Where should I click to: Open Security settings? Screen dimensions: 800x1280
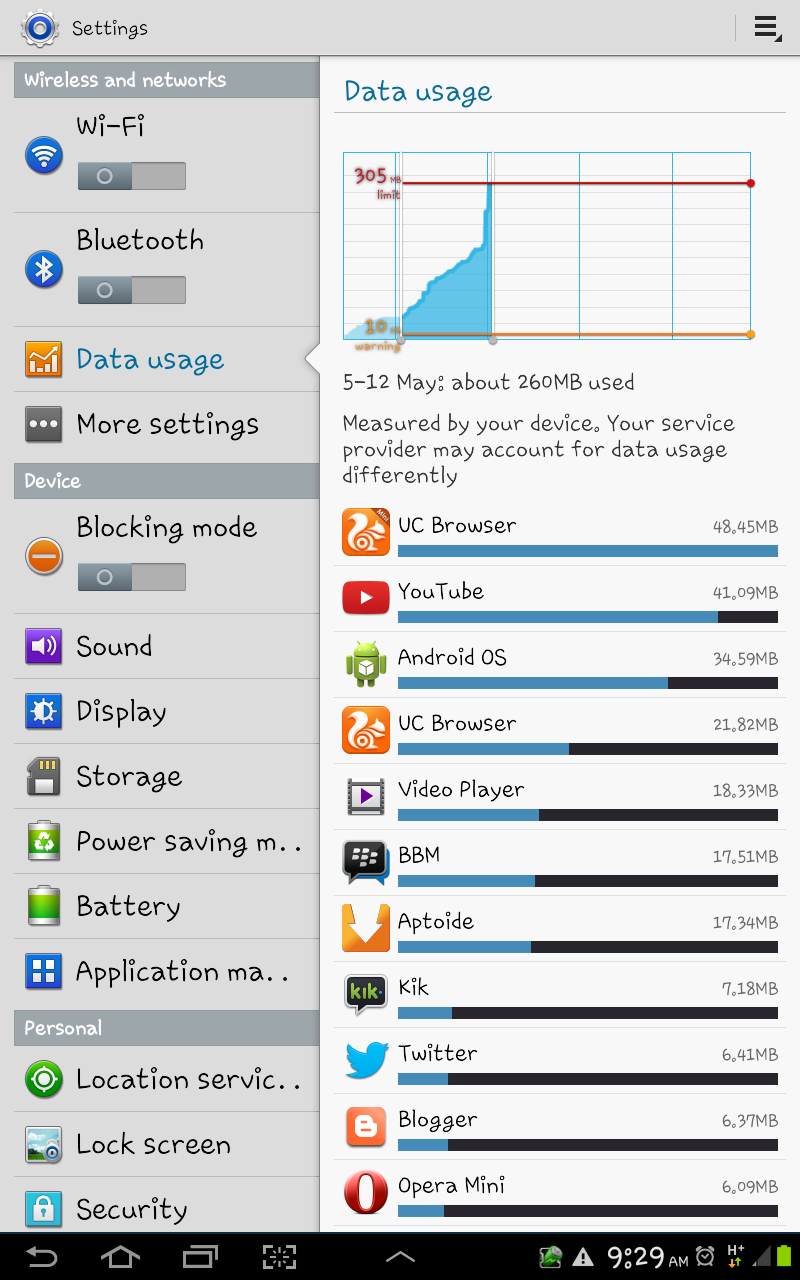pyautogui.click(x=130, y=1210)
